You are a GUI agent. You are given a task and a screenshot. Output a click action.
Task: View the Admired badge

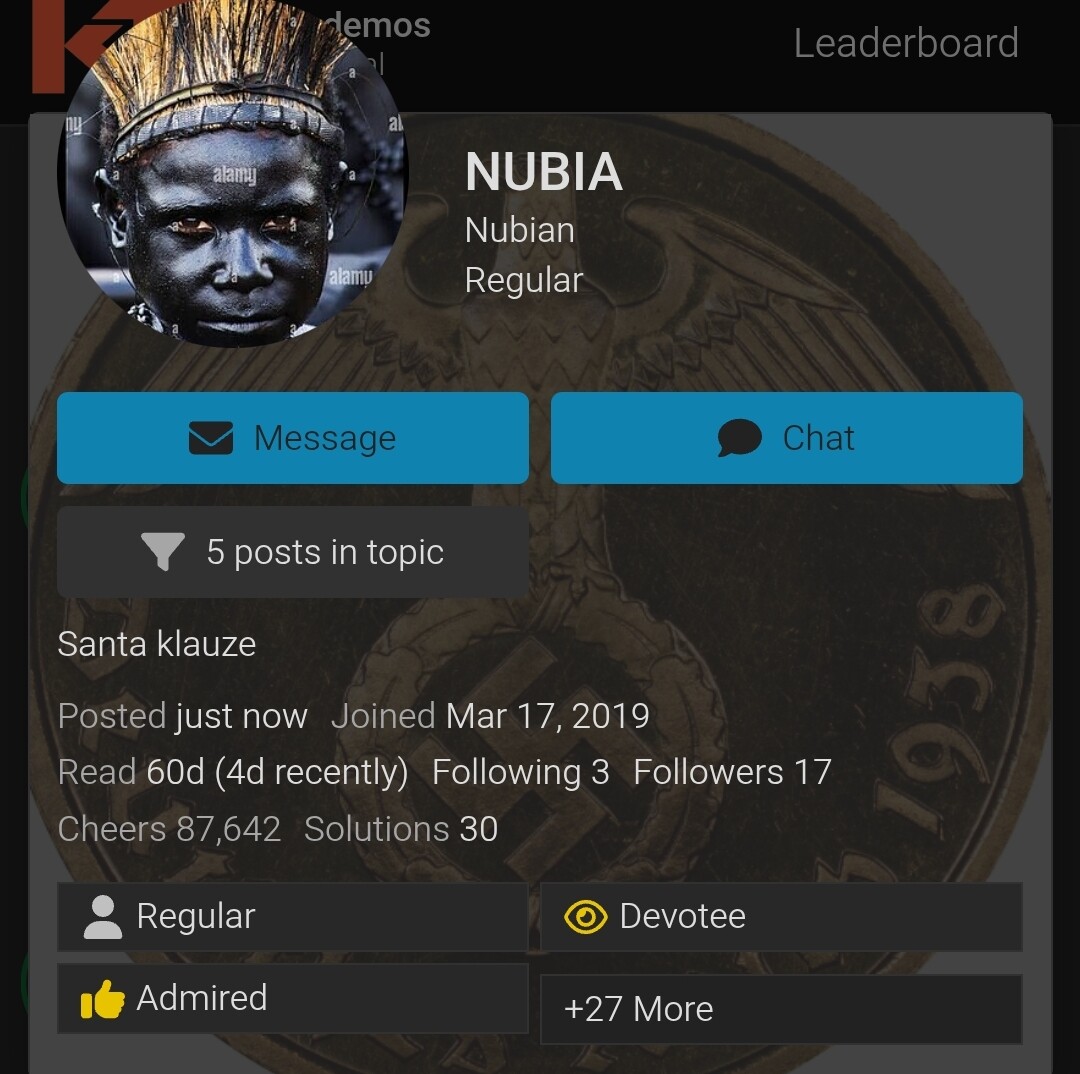[292, 998]
